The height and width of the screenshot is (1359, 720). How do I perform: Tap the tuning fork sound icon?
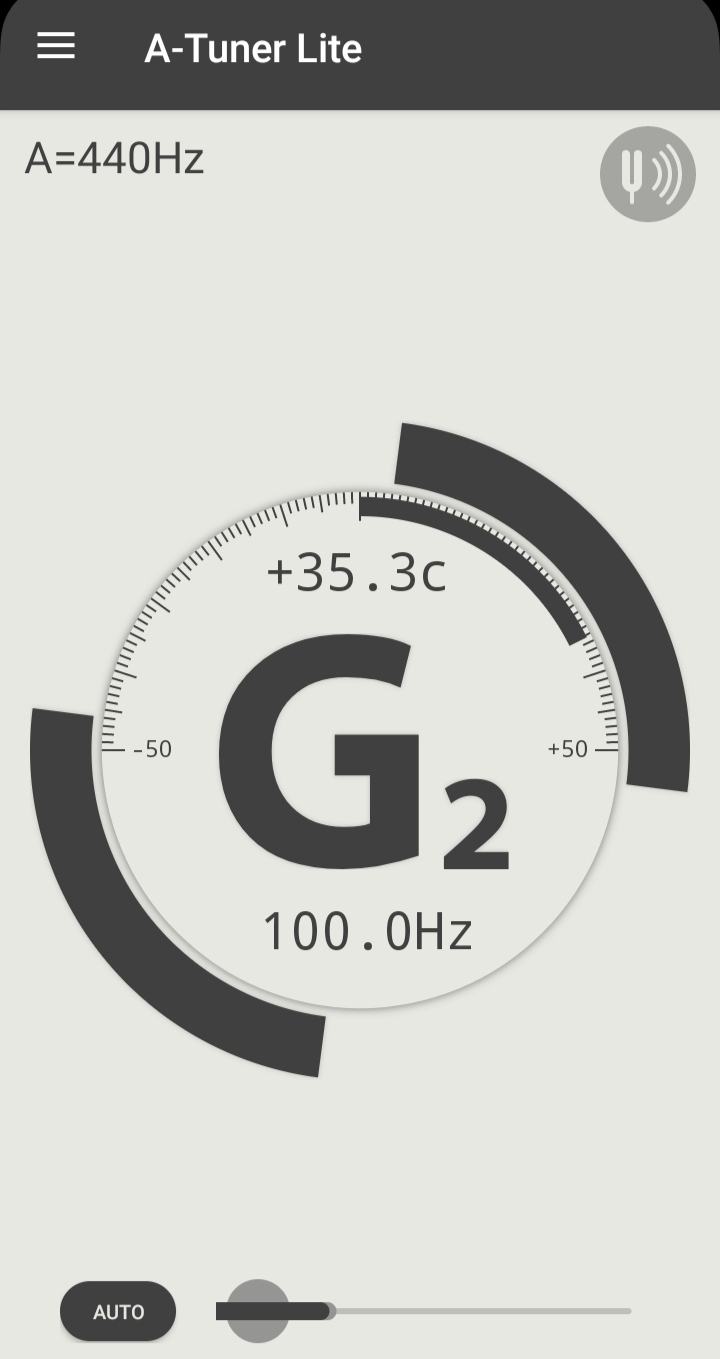point(647,174)
